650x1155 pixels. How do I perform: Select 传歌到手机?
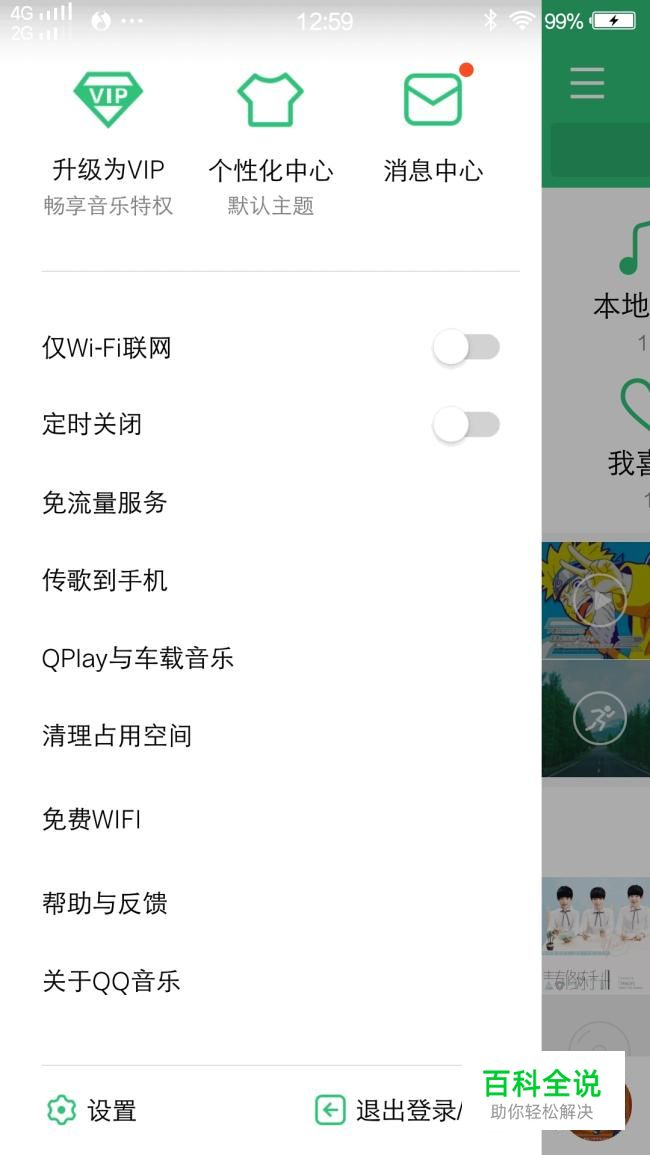(280, 580)
